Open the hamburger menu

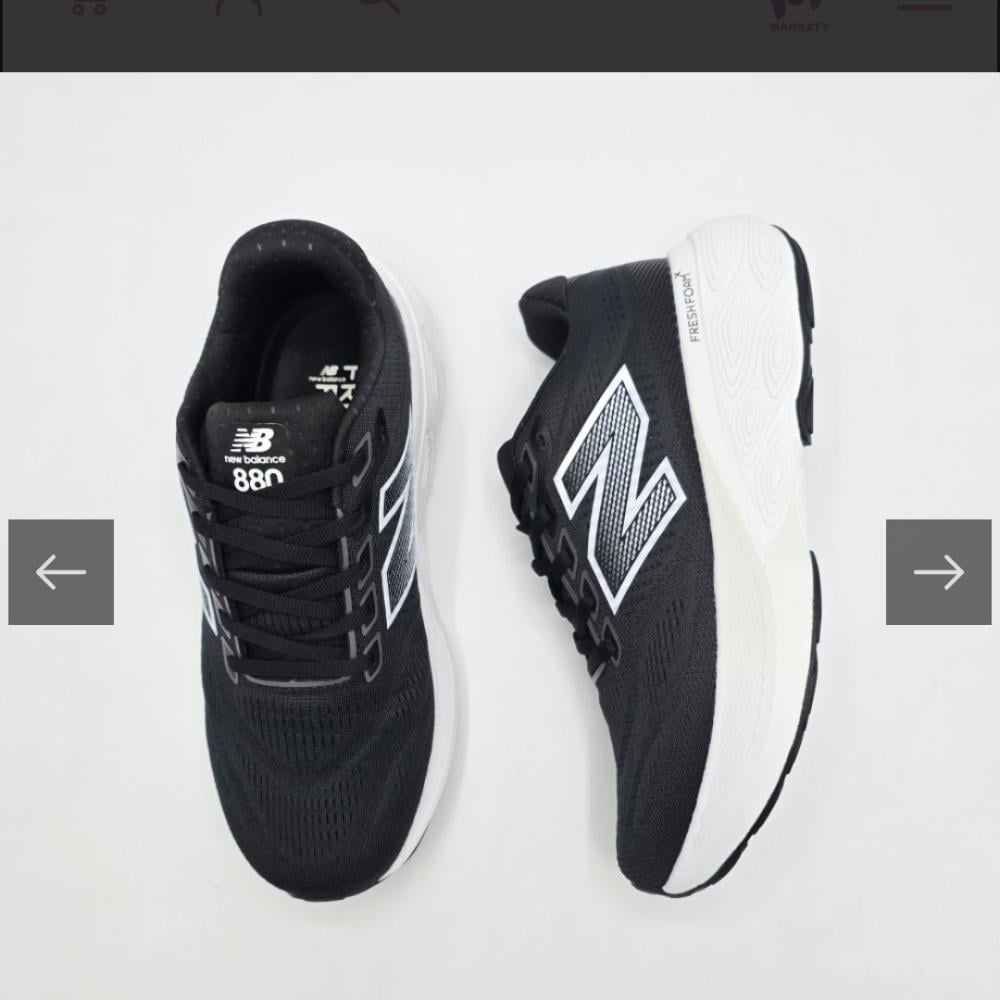(924, 6)
